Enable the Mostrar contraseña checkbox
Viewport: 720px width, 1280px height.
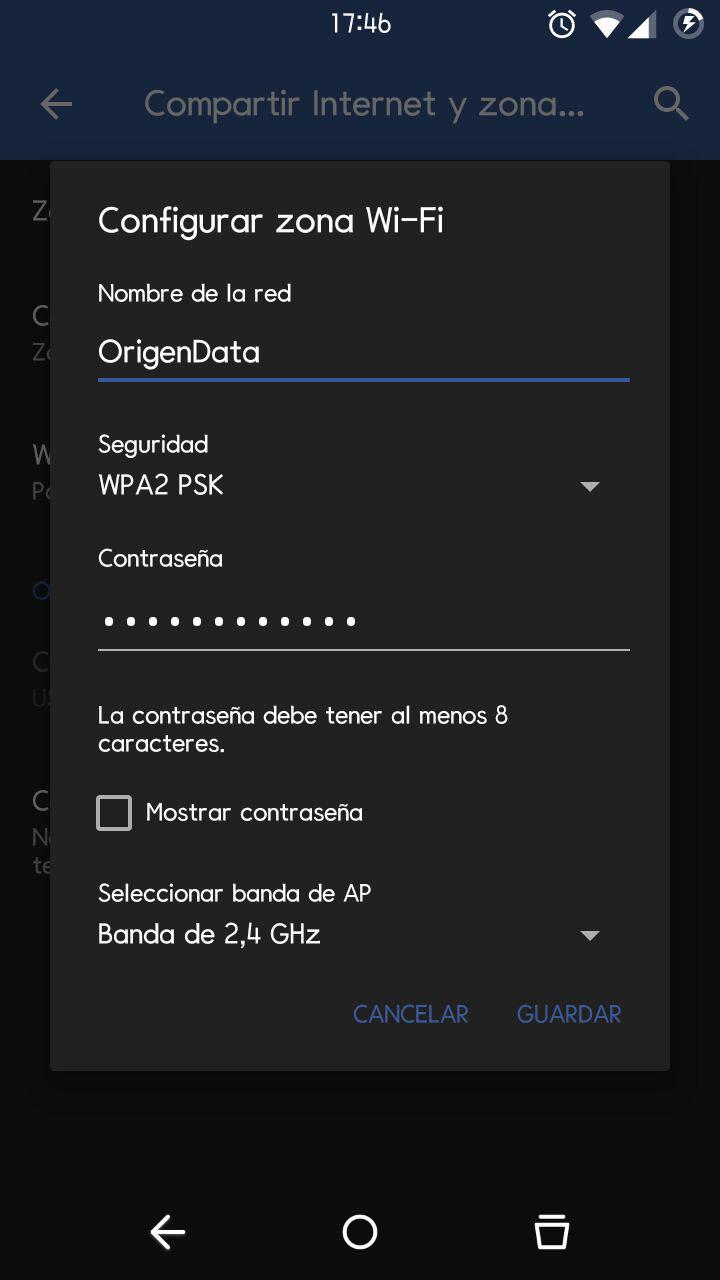(113, 812)
